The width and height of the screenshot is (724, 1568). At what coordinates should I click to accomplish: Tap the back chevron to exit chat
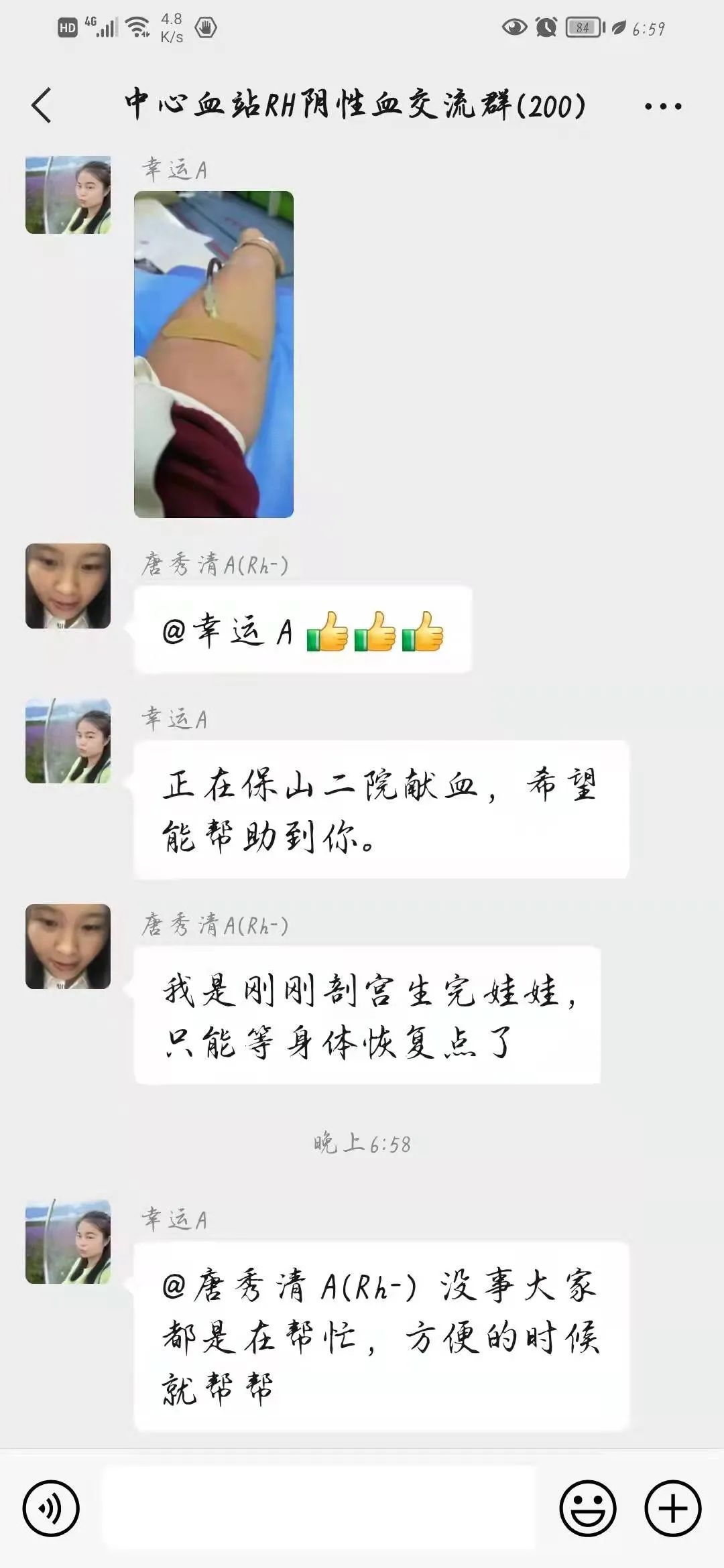[42, 106]
